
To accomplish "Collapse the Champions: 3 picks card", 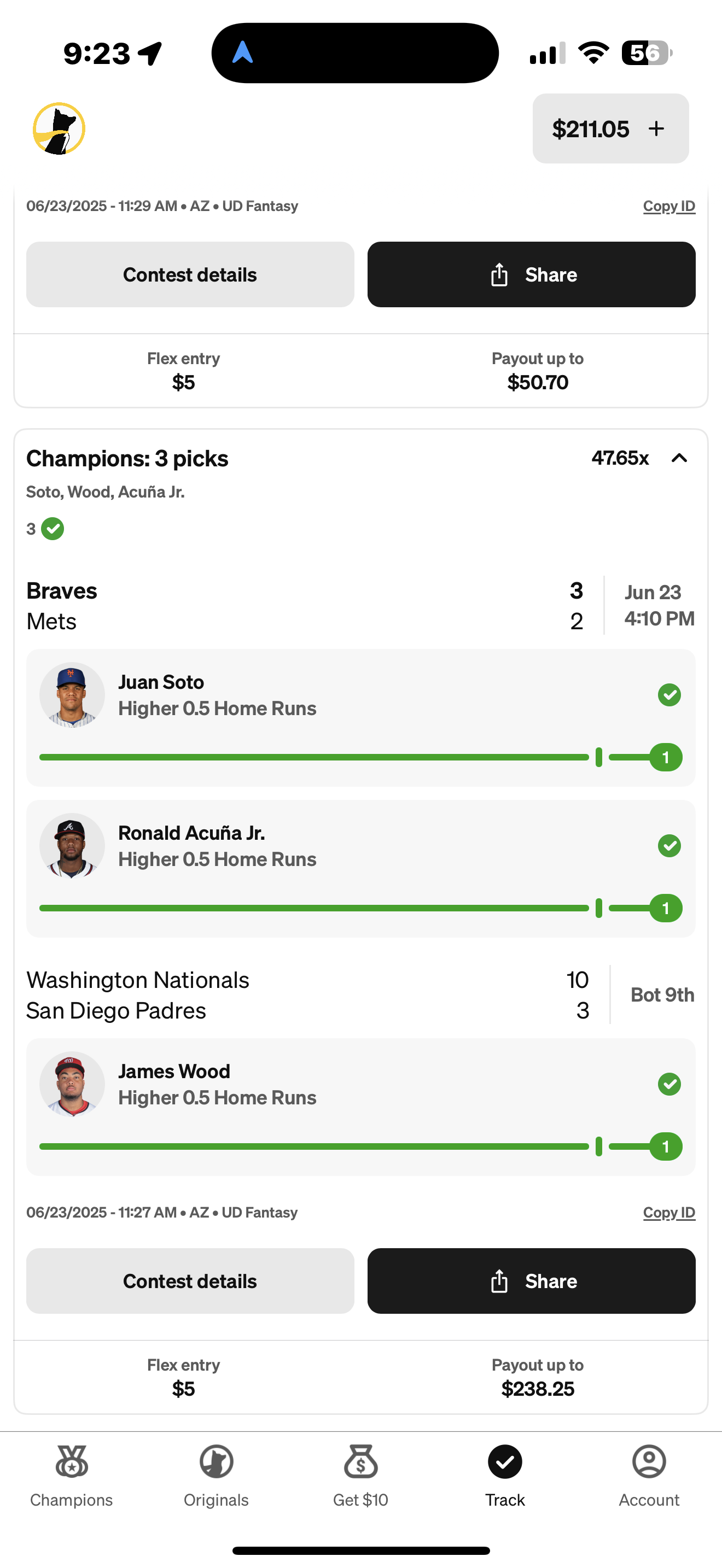I will point(679,458).
